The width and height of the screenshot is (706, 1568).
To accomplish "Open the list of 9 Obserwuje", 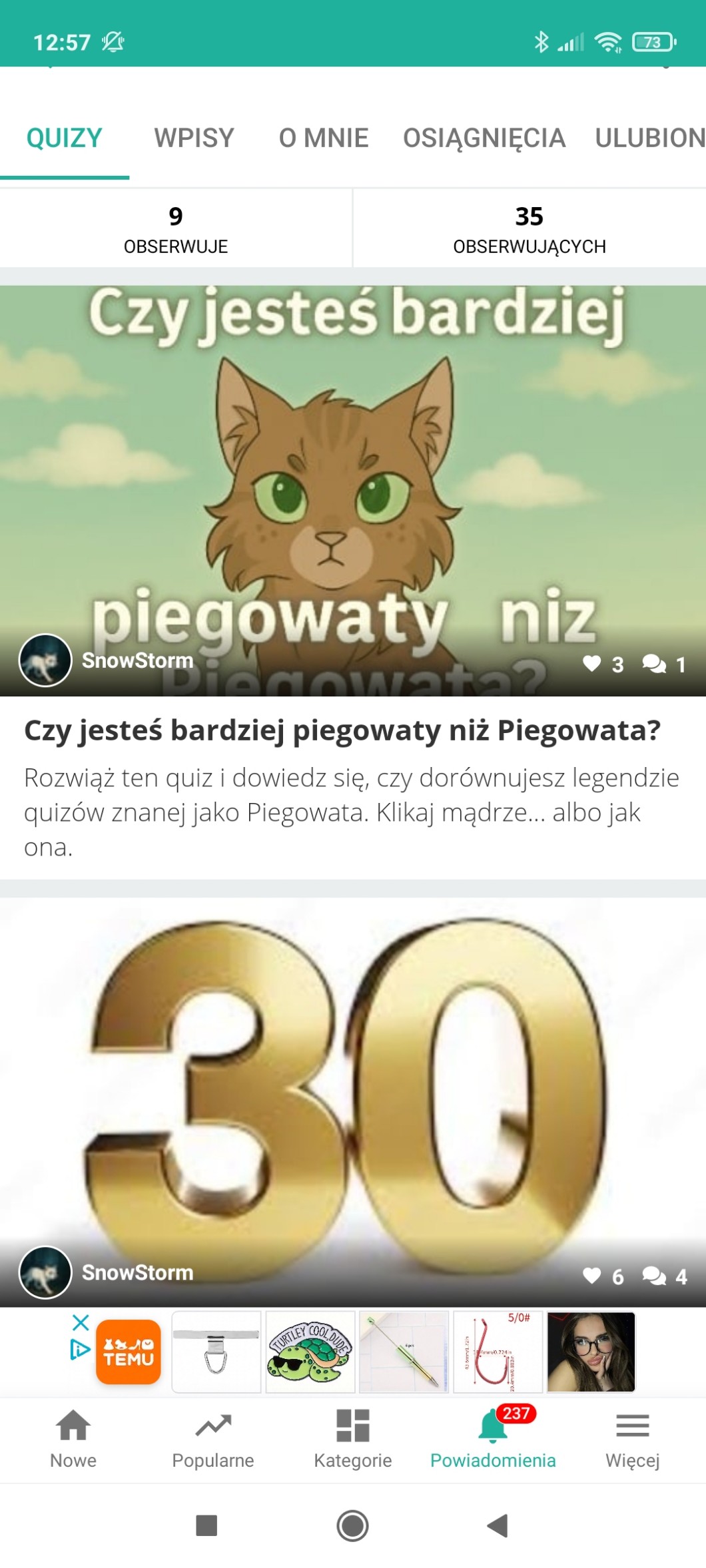I will coord(176,229).
